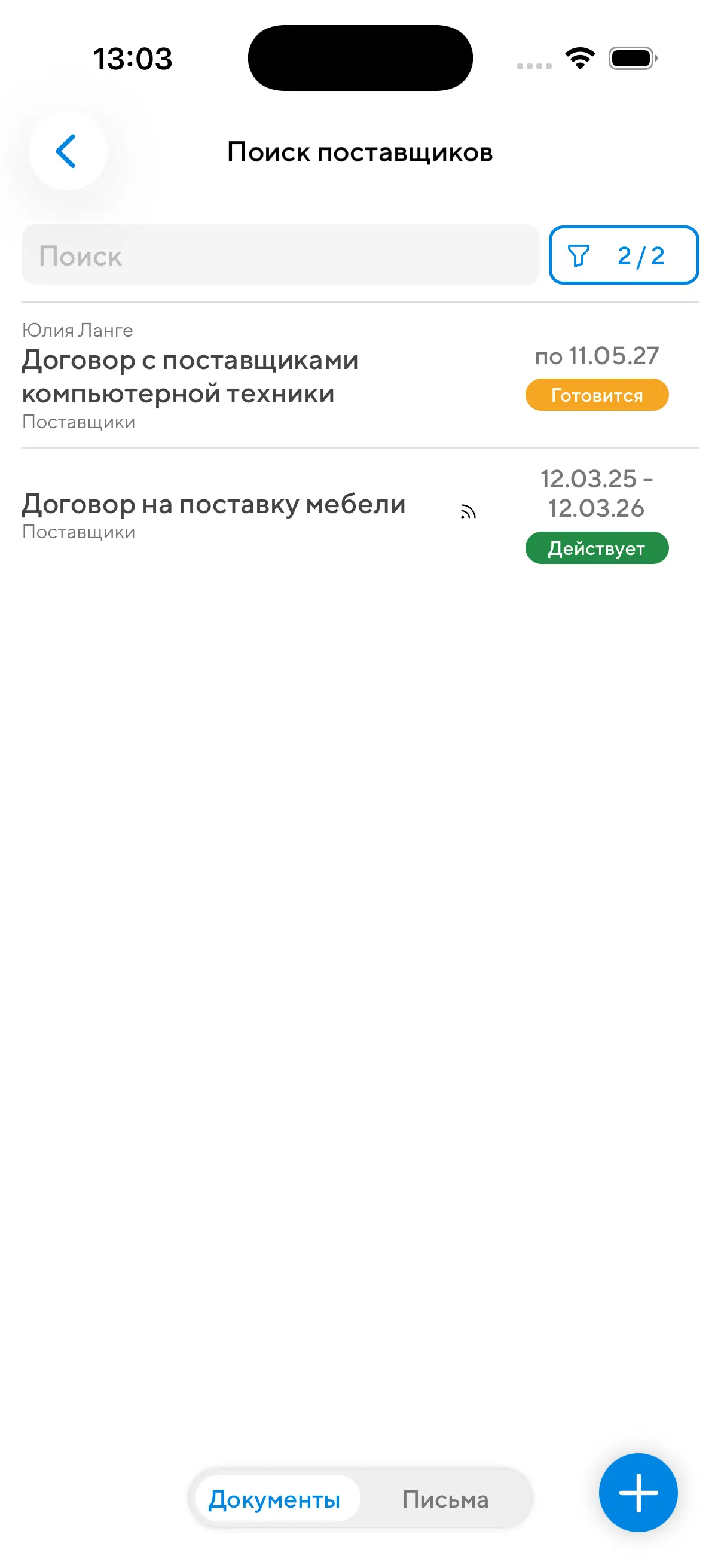Viewport: 721px width, 1568px height.
Task: Add a new document with plus button
Action: click(x=638, y=1492)
